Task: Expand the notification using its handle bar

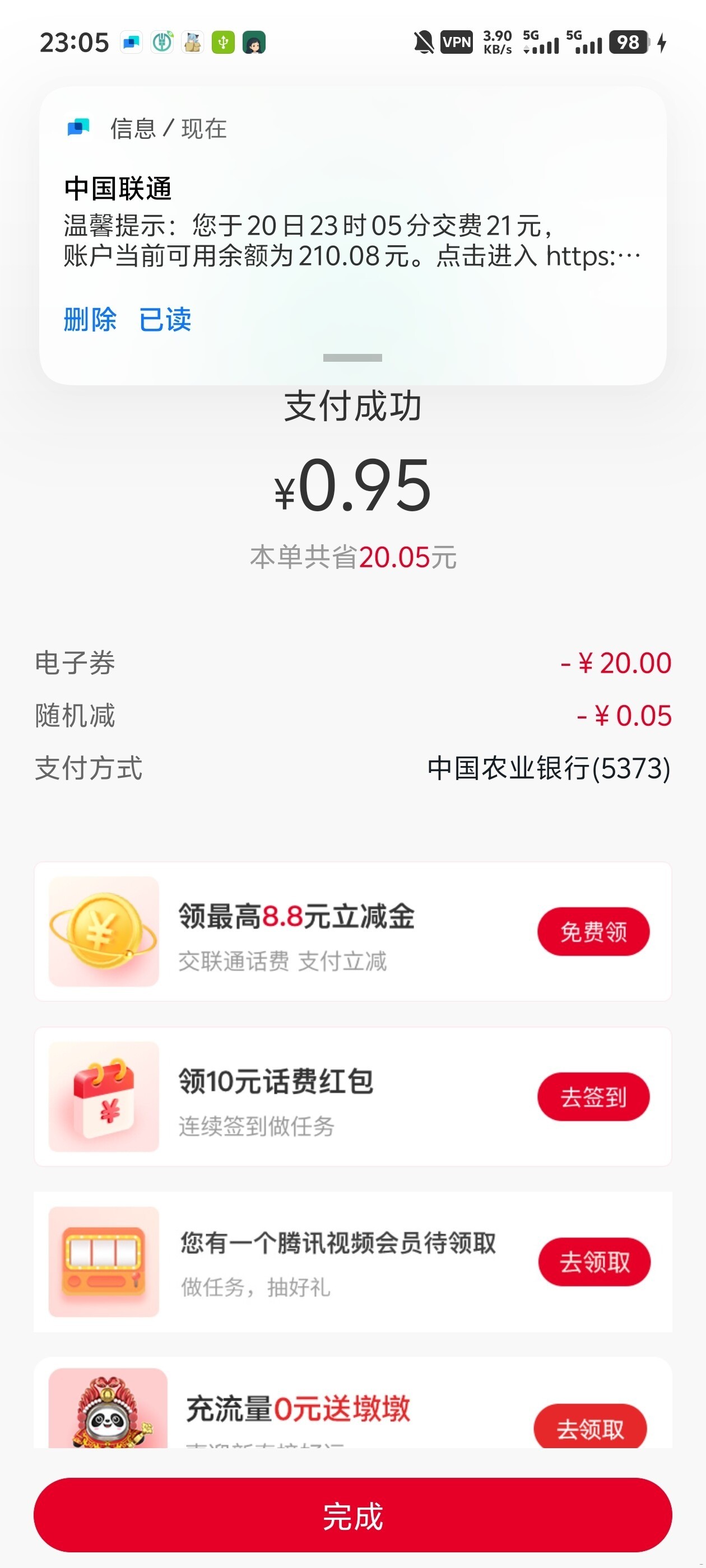Action: pos(352,358)
